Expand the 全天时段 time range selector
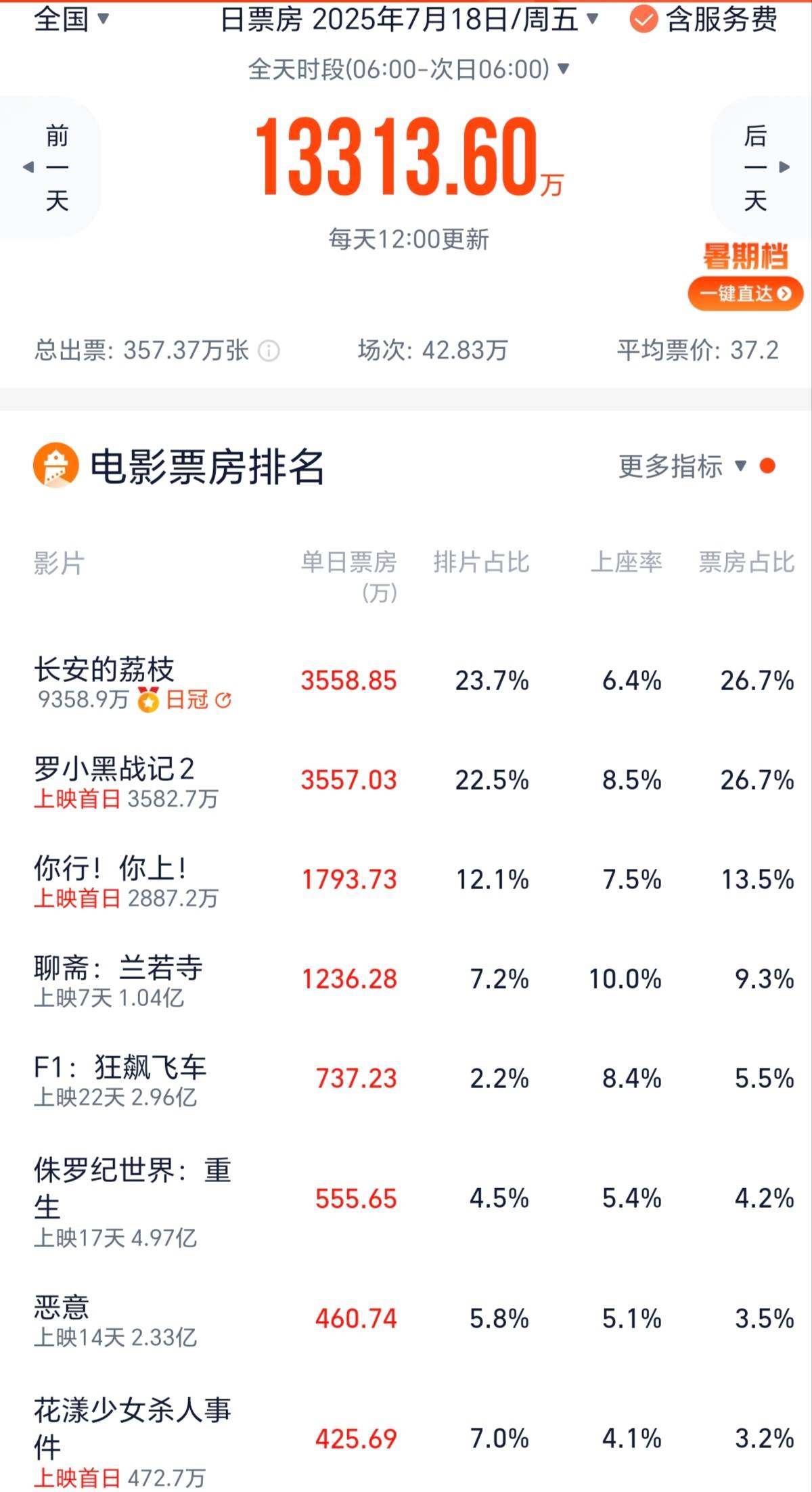This screenshot has width=812, height=1492. 409,69
